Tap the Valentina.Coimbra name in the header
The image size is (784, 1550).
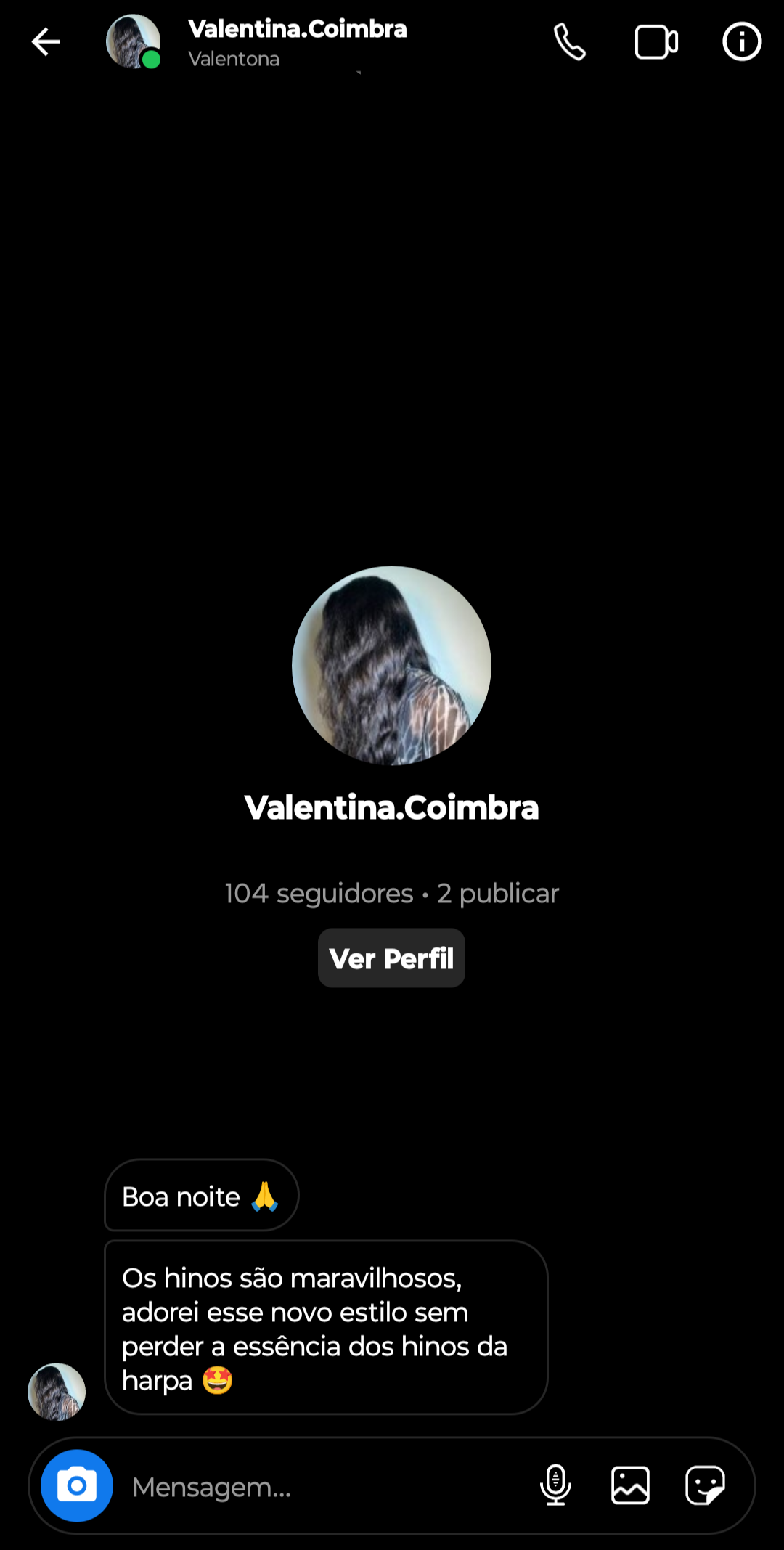click(297, 29)
